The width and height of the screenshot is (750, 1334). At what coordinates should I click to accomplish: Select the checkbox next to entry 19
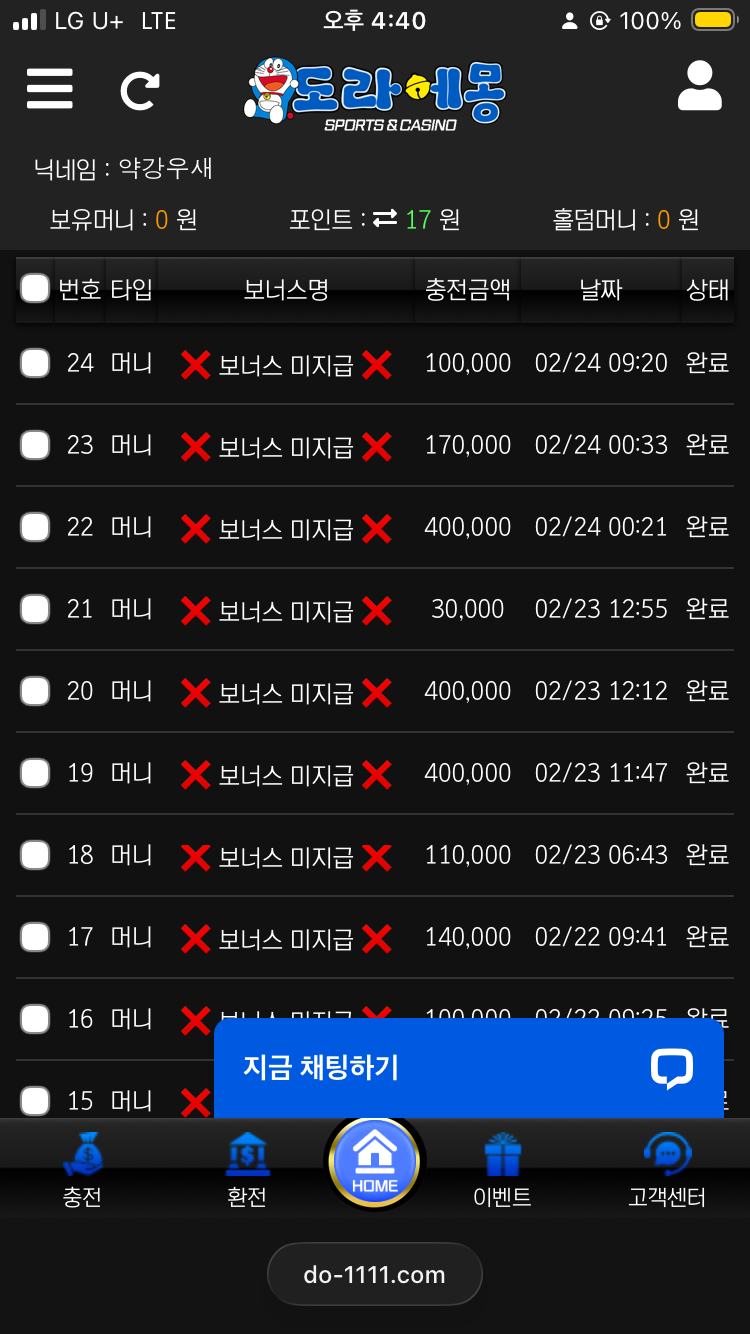point(35,773)
